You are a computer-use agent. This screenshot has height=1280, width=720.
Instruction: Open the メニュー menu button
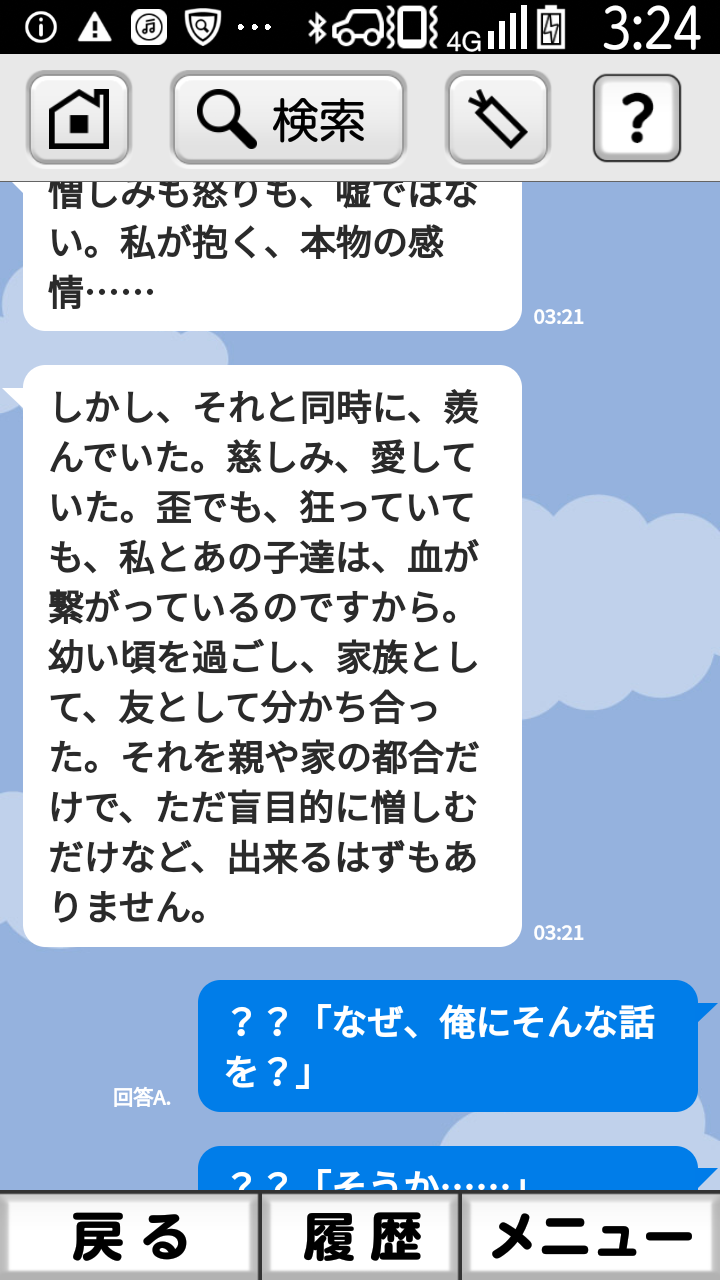(591, 1237)
